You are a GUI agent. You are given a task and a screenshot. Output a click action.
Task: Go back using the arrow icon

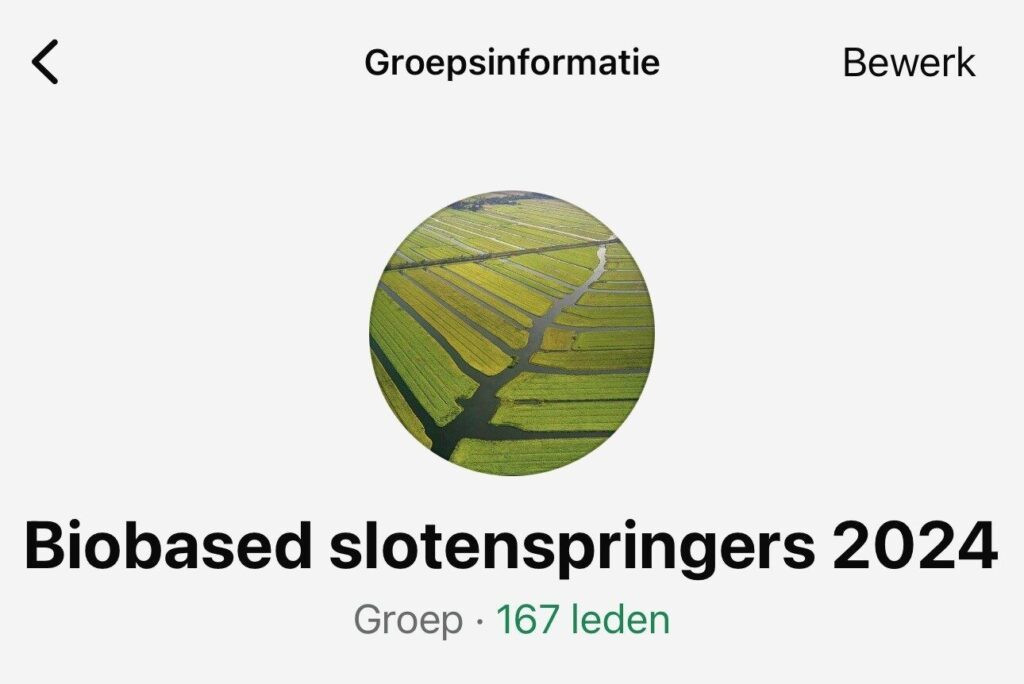tap(46, 62)
